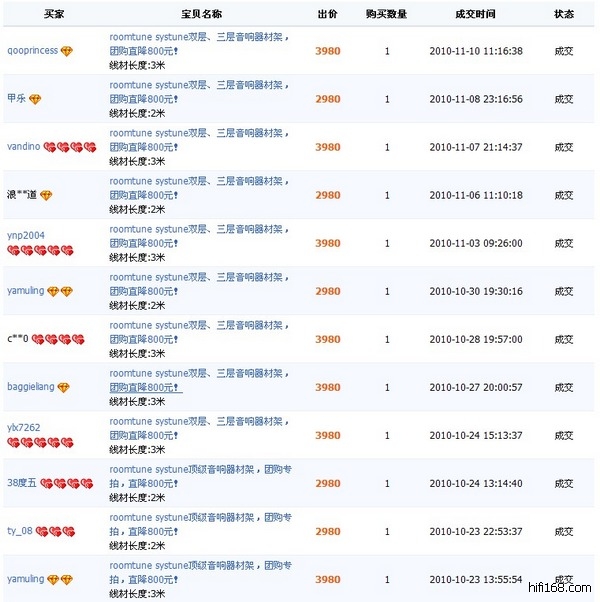This screenshot has height=602, width=600.
Task: Open buyer 甲乐's profile link
Action: pos(16,99)
